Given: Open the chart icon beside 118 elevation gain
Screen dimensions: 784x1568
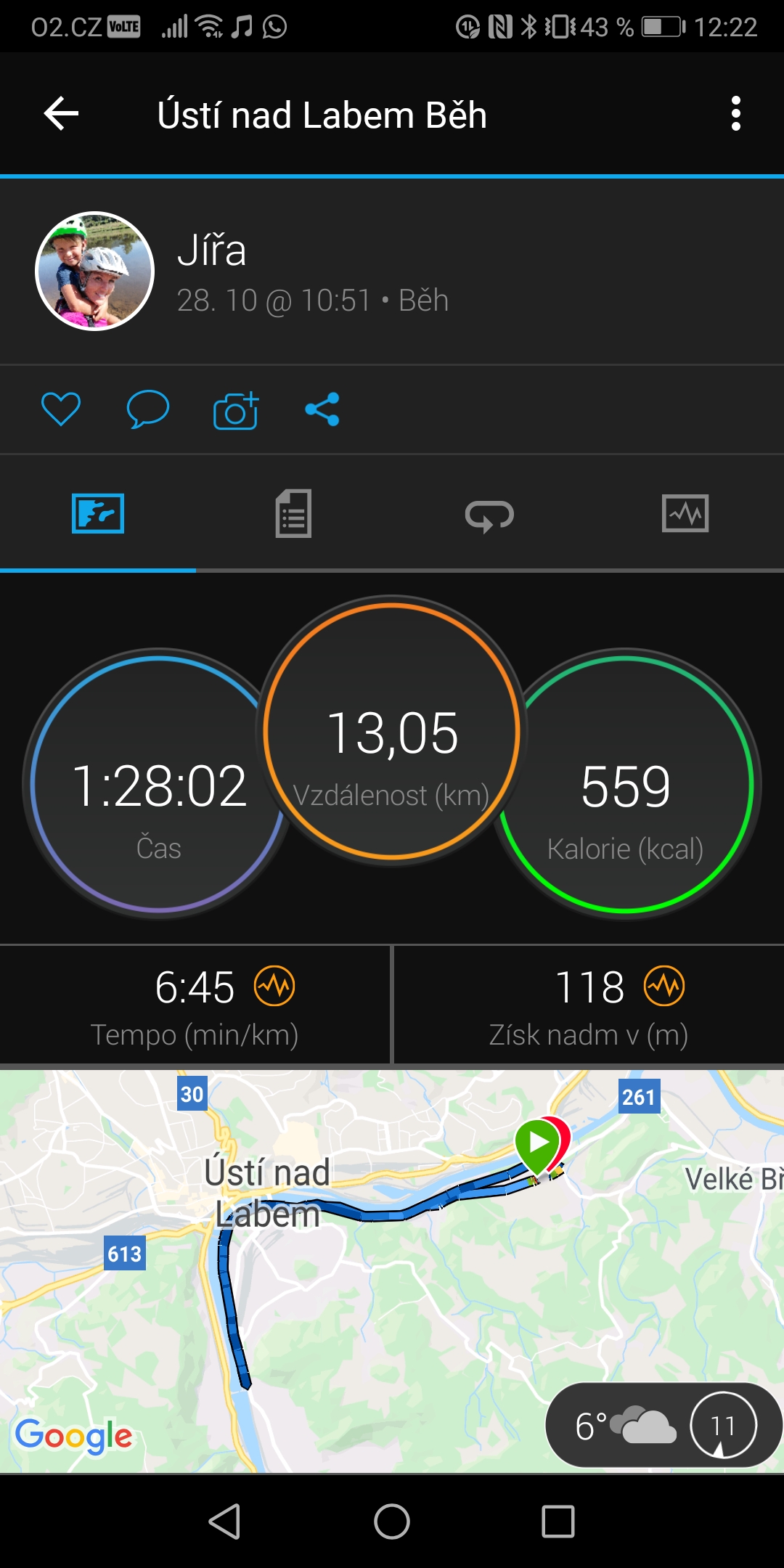Looking at the screenshot, I should pyautogui.click(x=664, y=986).
